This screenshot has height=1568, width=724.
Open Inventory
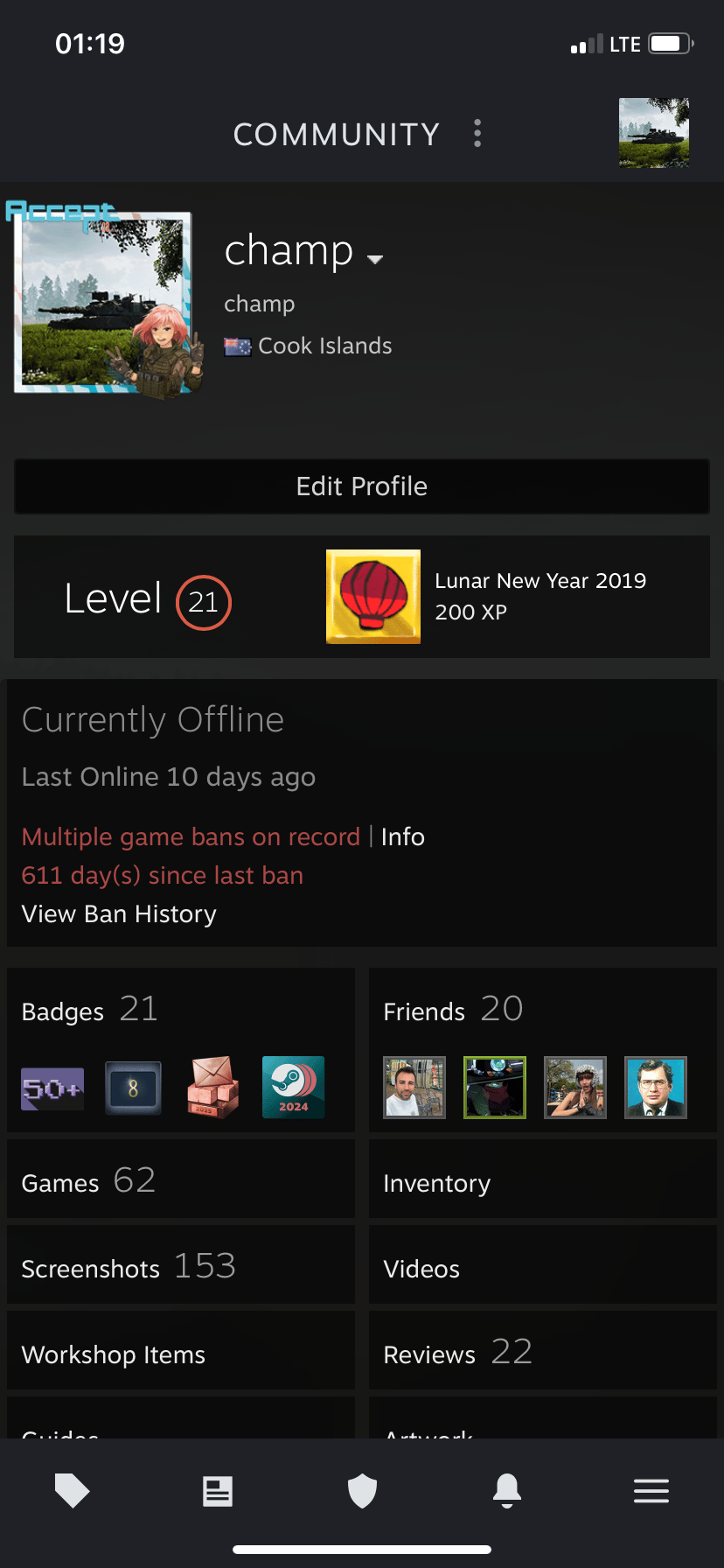coord(543,1180)
